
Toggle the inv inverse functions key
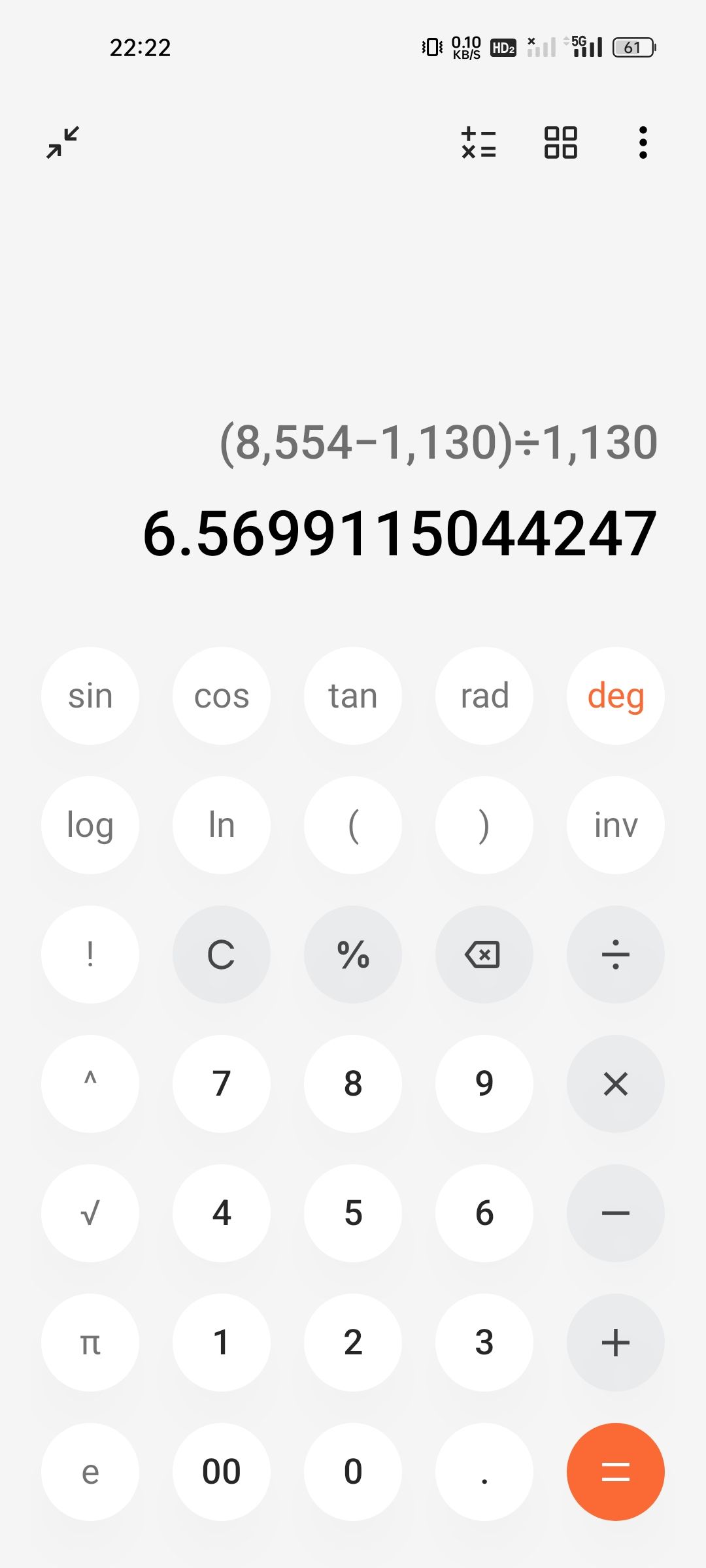click(616, 825)
